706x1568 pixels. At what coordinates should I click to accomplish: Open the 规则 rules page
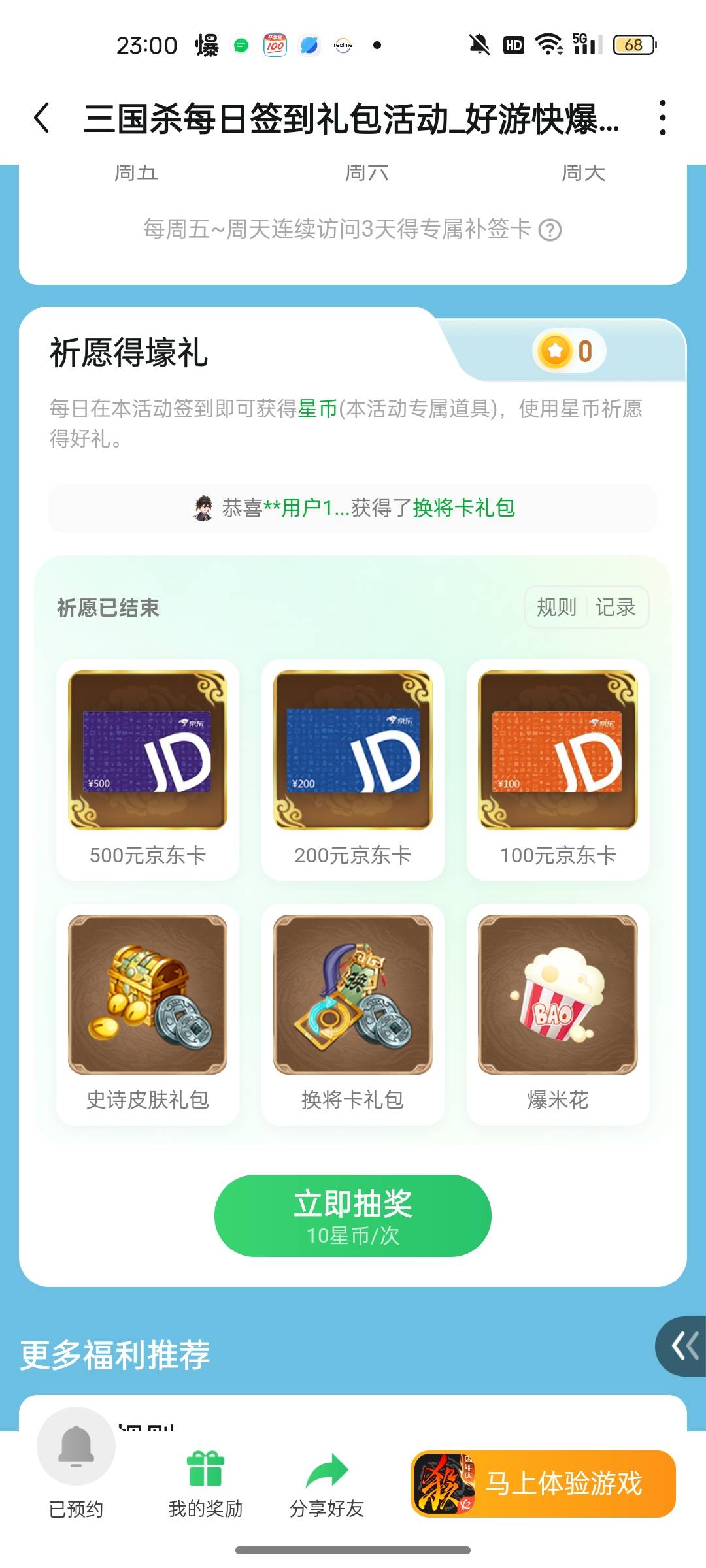click(x=556, y=608)
